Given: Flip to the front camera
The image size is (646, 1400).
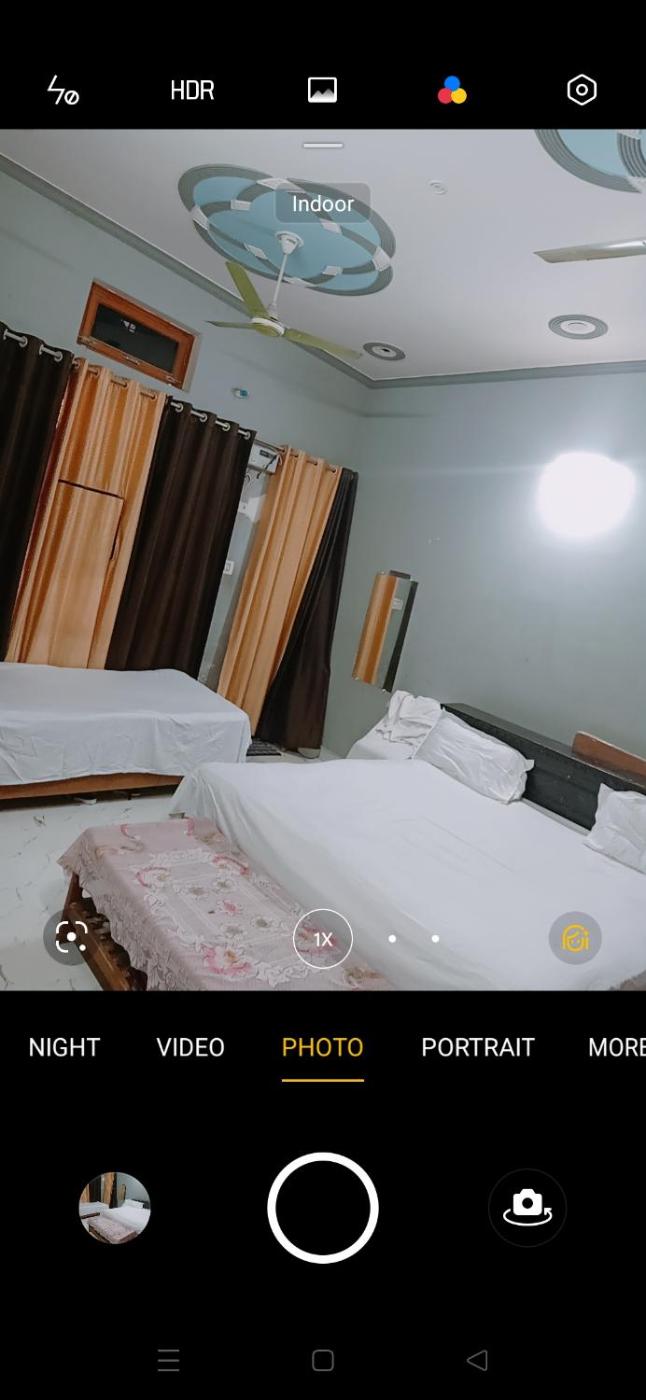Looking at the screenshot, I should click(x=527, y=1208).
